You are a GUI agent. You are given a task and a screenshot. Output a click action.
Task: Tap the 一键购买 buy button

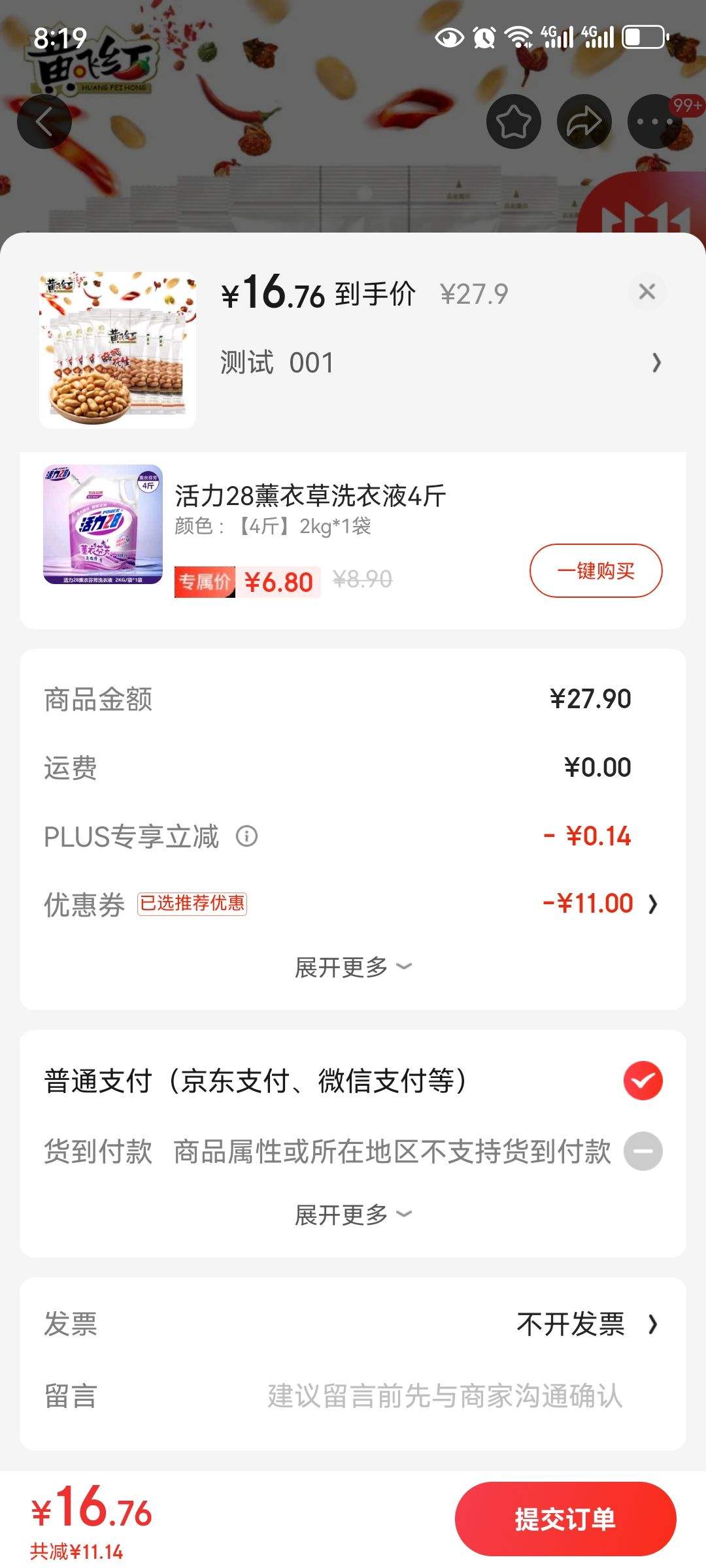[x=596, y=571]
